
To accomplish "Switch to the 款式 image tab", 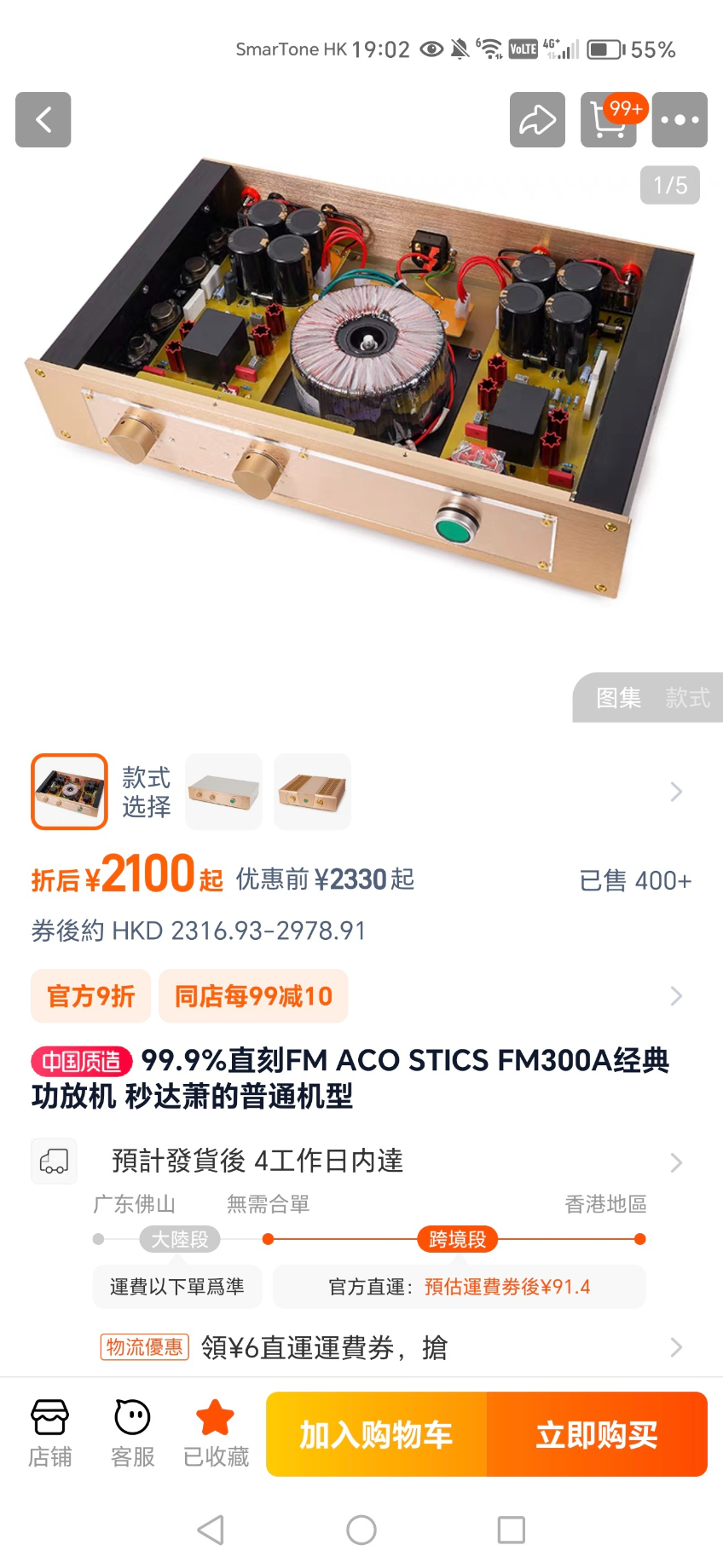I will (687, 698).
